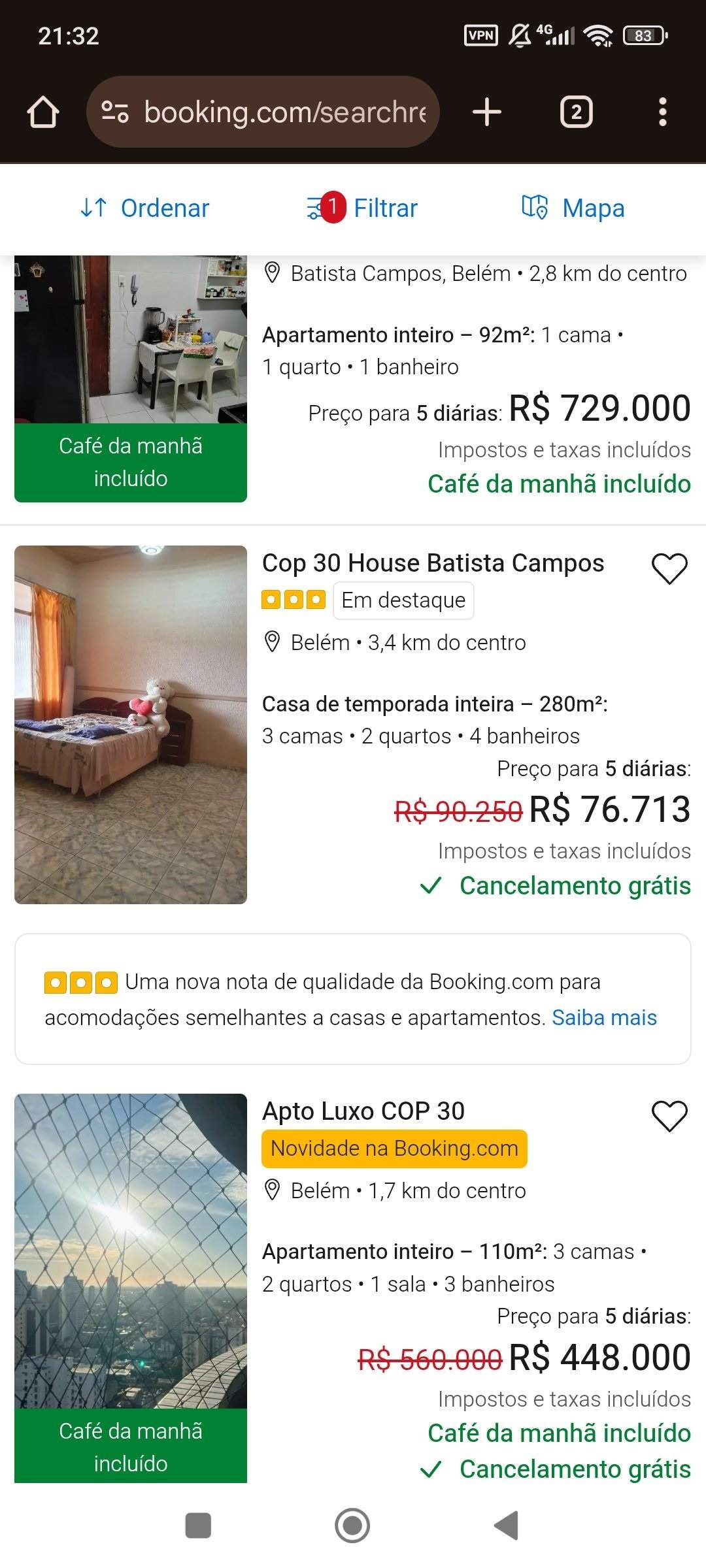Open the Cop 30 House Batista Campos listing
The width and height of the screenshot is (706, 1568).
click(433, 563)
